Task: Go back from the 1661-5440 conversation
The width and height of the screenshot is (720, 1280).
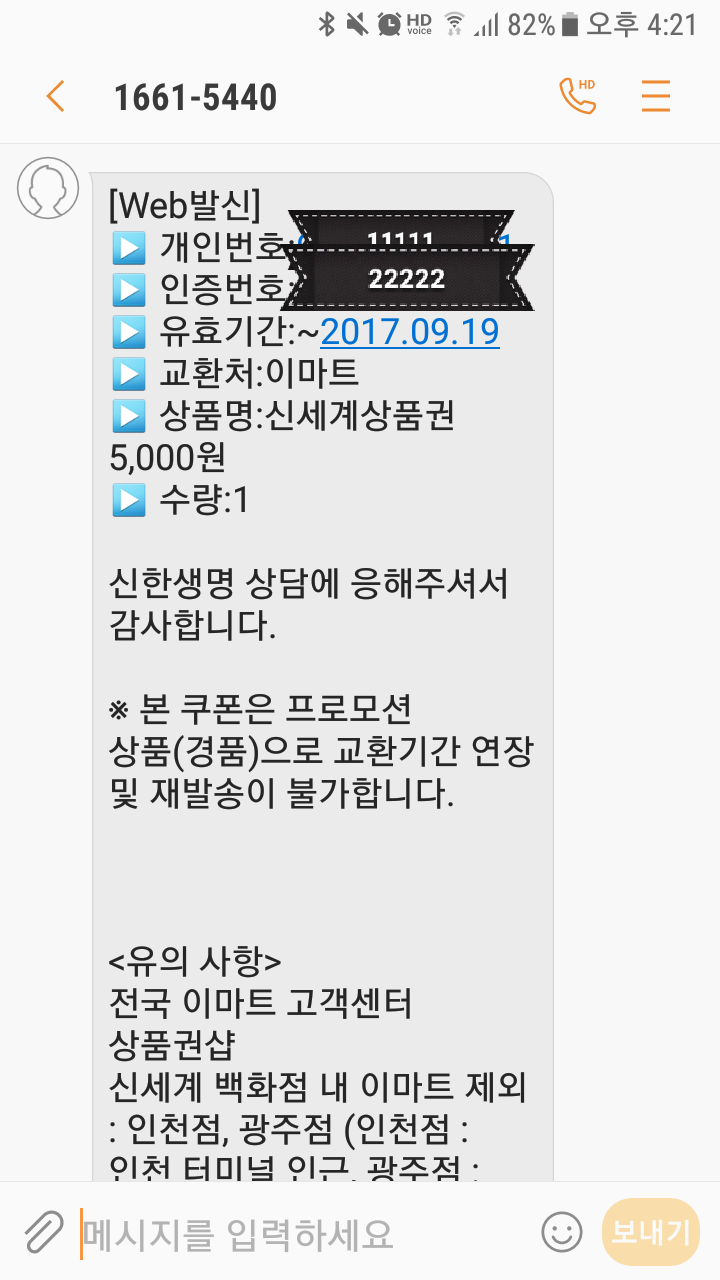Action: (x=55, y=97)
